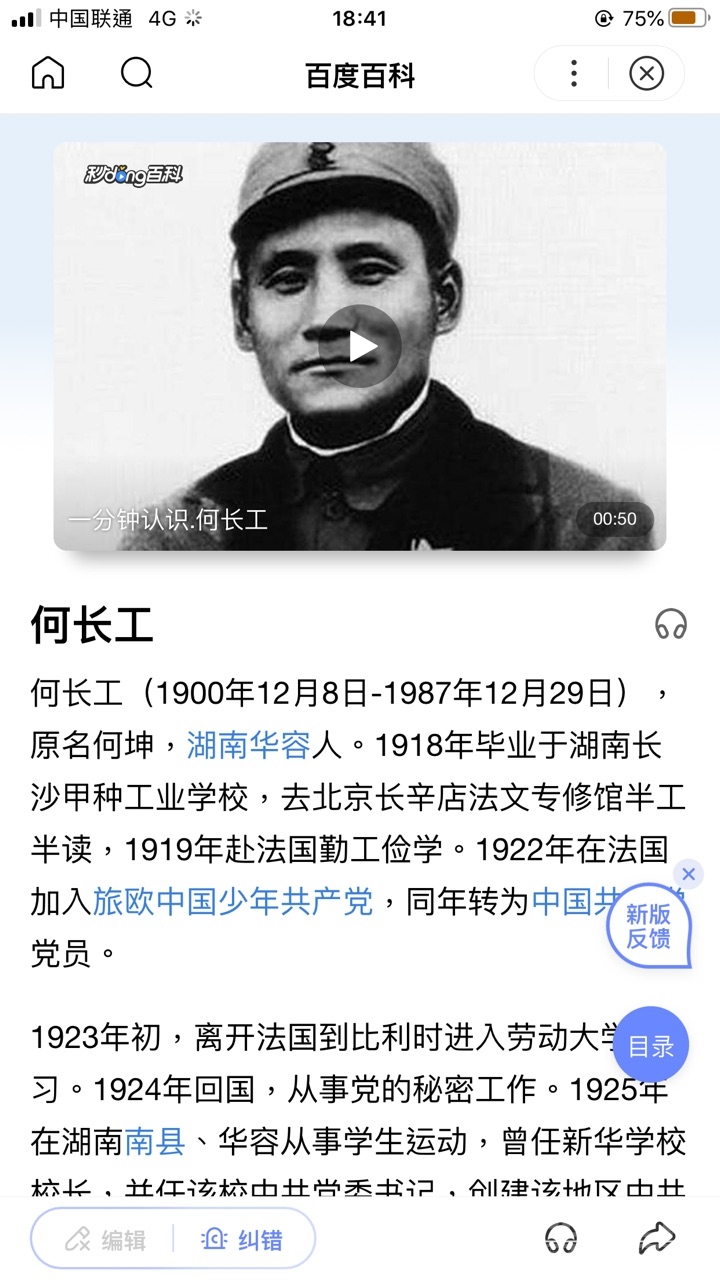Open the 旅欧中国少年共产党 link

coord(233,901)
